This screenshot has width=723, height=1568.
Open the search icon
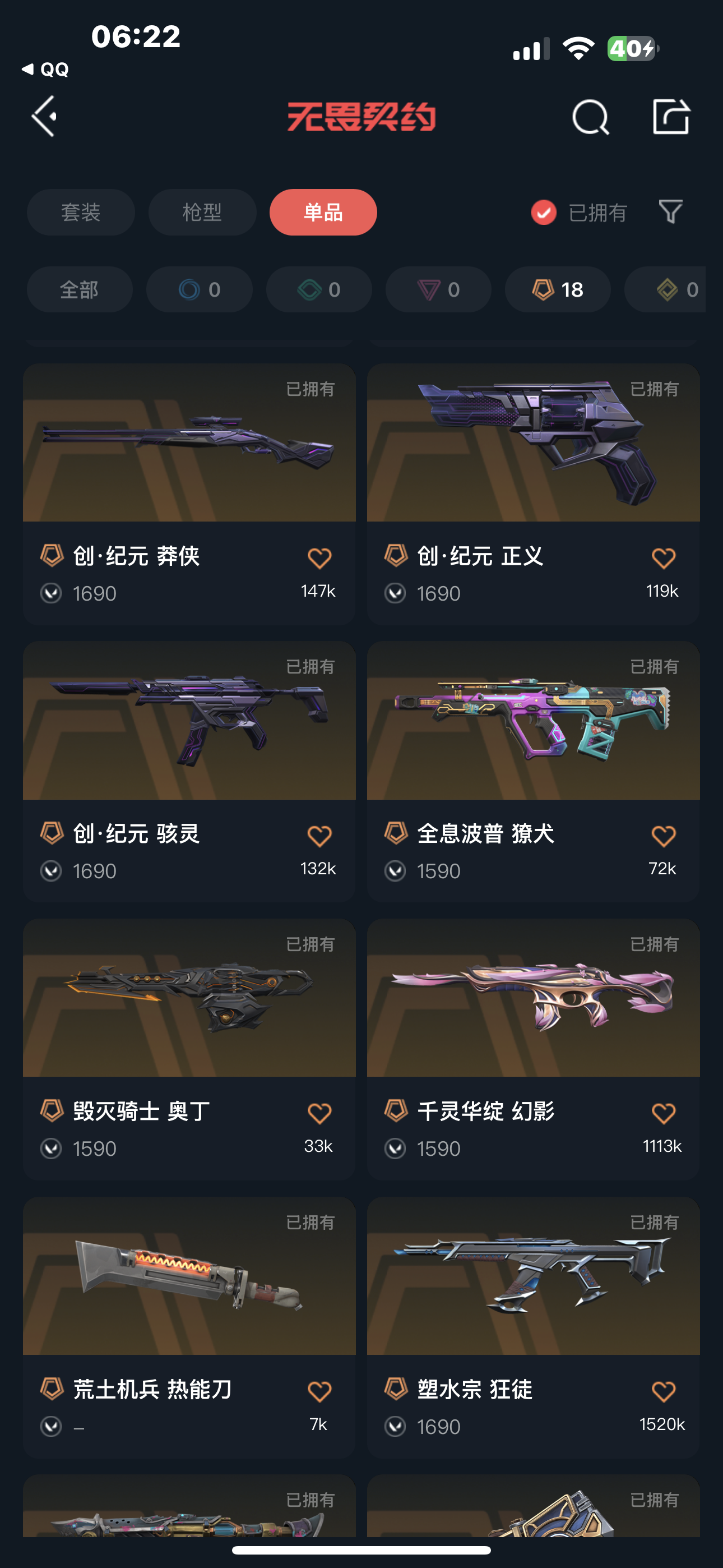(590, 117)
